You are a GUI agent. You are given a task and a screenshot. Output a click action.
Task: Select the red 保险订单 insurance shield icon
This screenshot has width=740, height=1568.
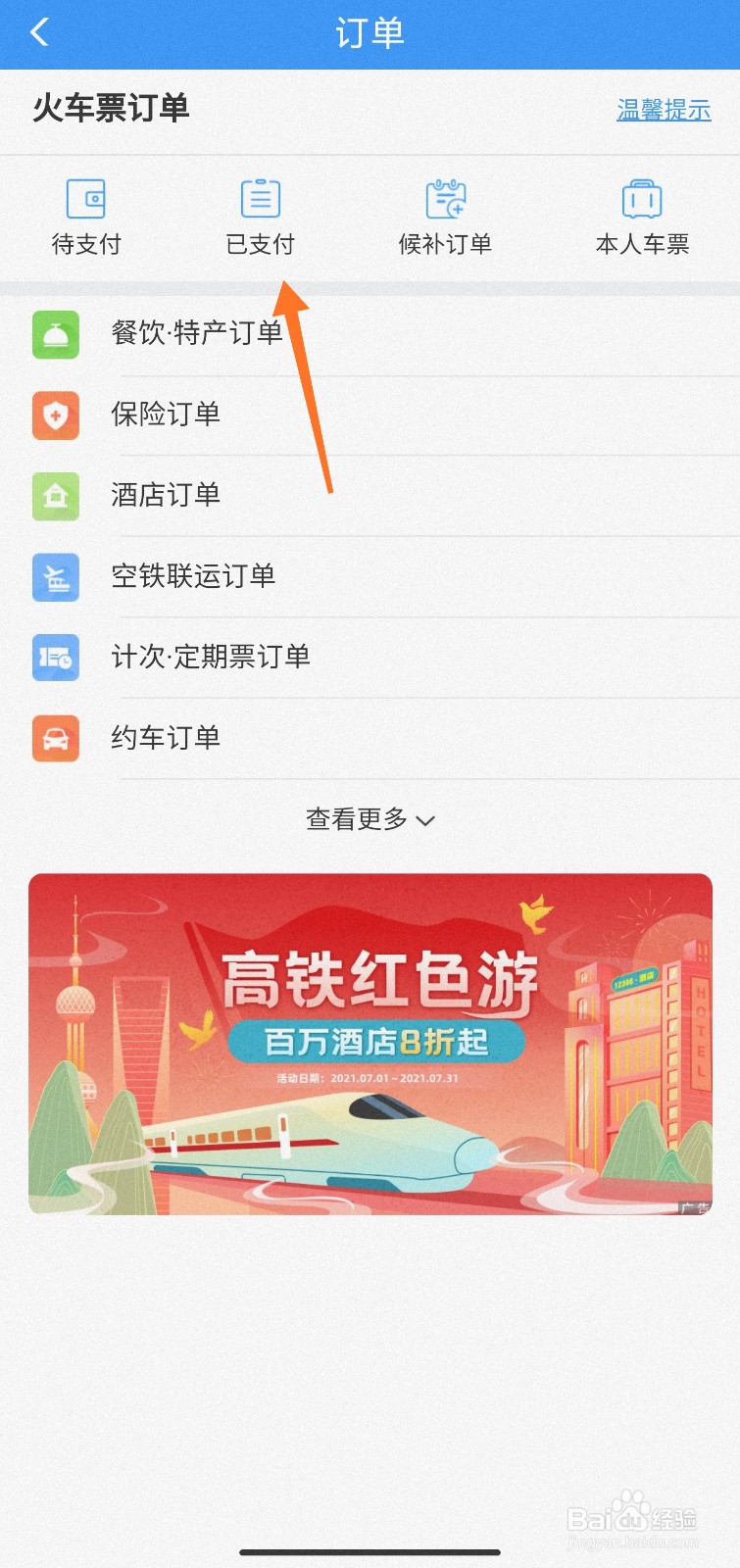click(56, 416)
